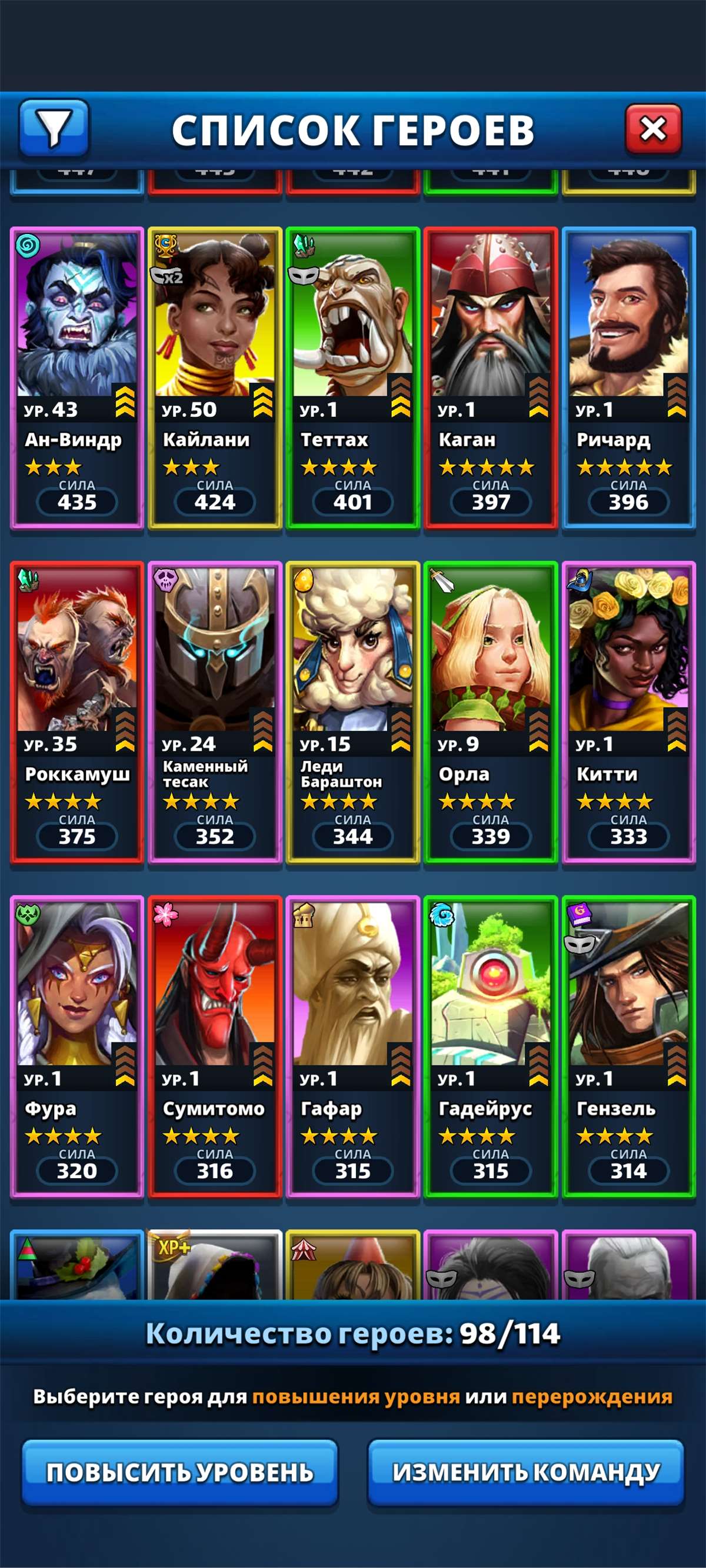Image resolution: width=706 pixels, height=1568 pixels.
Task: Pick hero Сумитомо
Action: tap(214, 1046)
